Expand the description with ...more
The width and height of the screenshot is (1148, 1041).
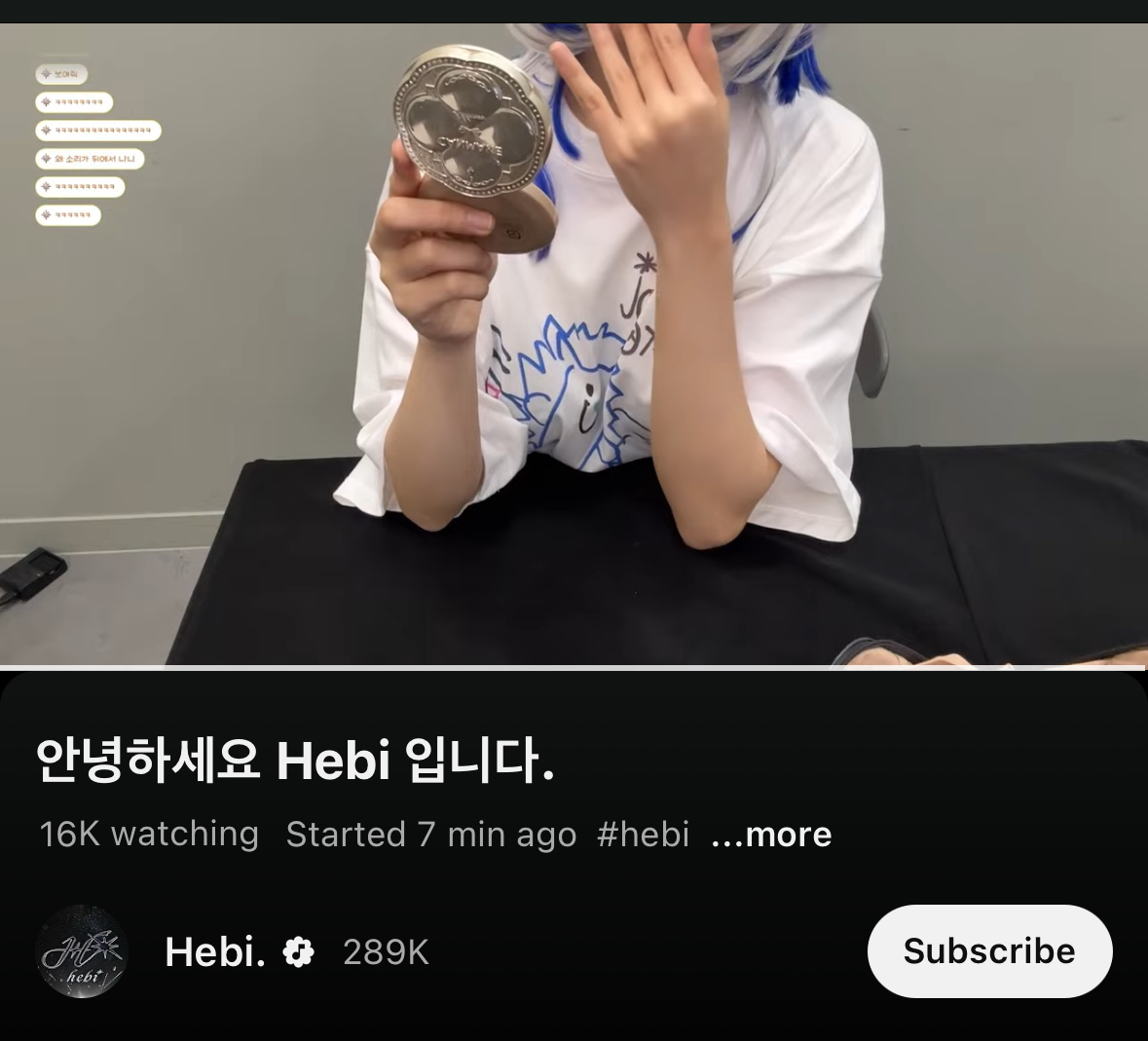coord(771,835)
